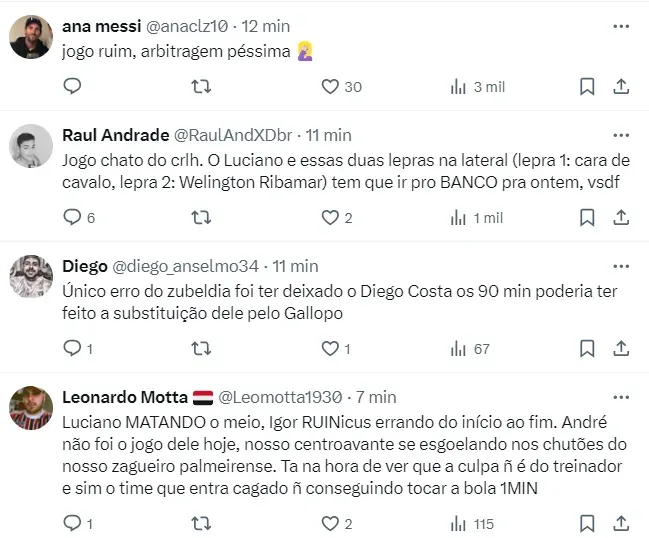Bookmark ana messi's tweet
Viewport: 649px width, 538px height.
tap(587, 87)
